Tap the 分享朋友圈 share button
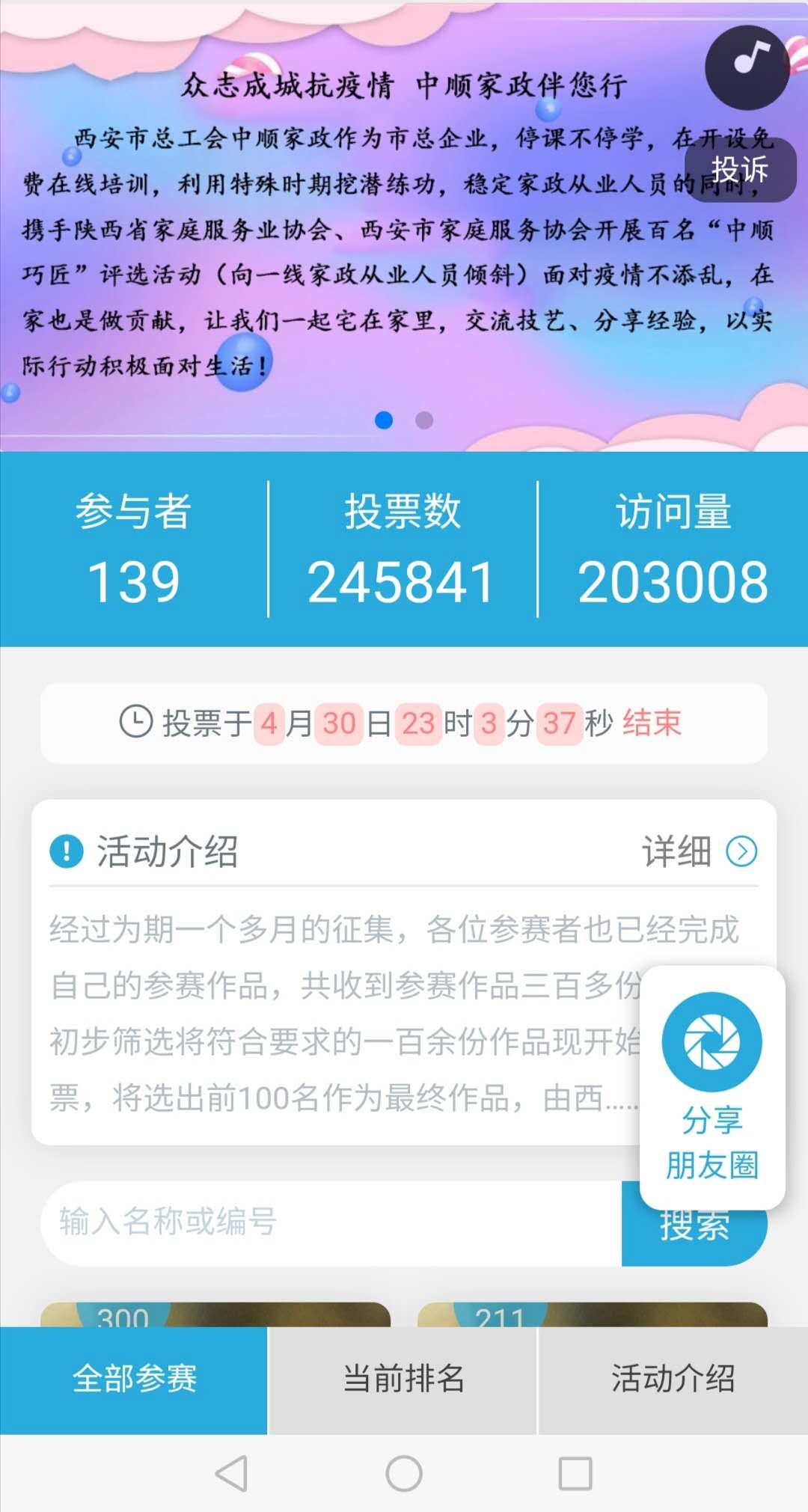 coord(712,1087)
